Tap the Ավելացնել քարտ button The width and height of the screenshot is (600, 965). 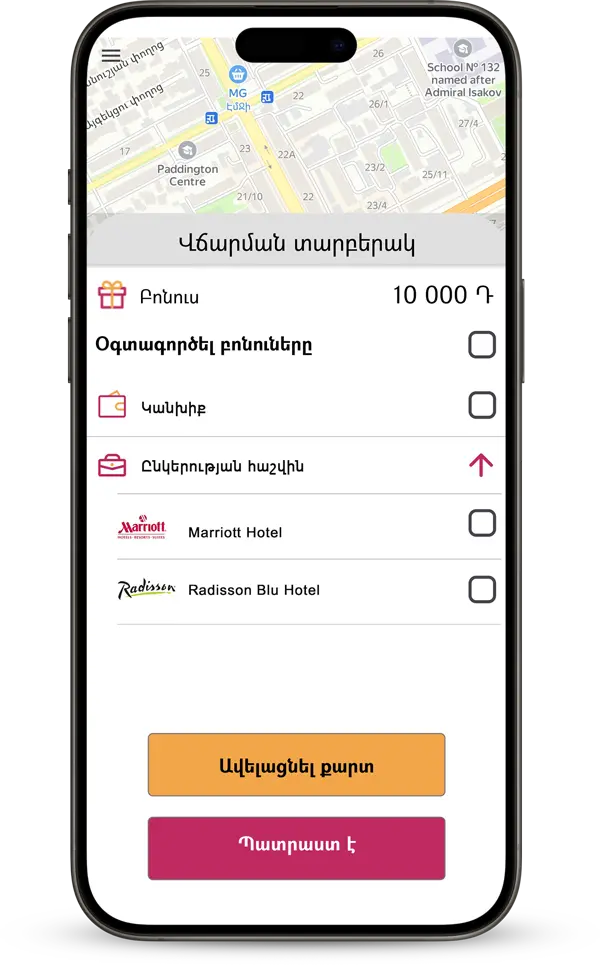(x=296, y=765)
